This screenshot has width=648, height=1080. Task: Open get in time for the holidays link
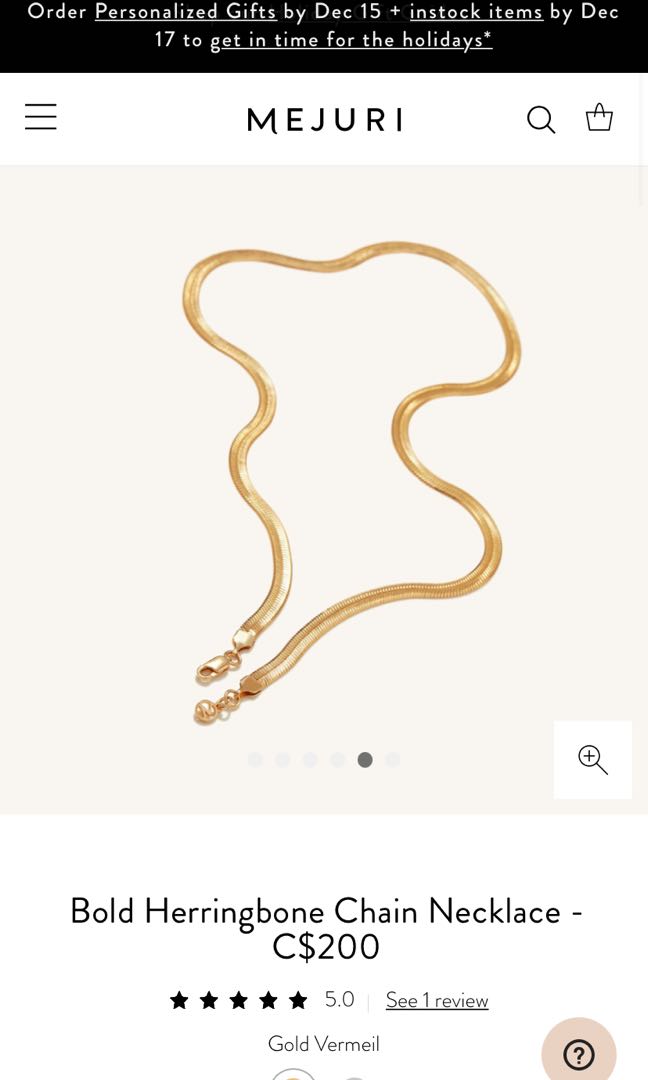[x=351, y=41]
